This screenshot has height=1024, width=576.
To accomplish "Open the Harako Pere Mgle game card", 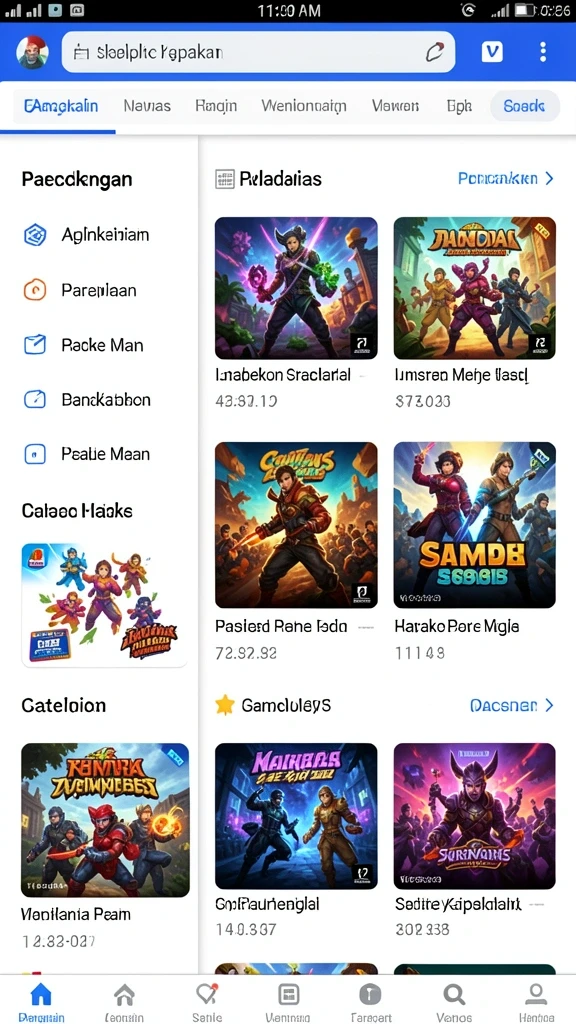I will click(475, 552).
